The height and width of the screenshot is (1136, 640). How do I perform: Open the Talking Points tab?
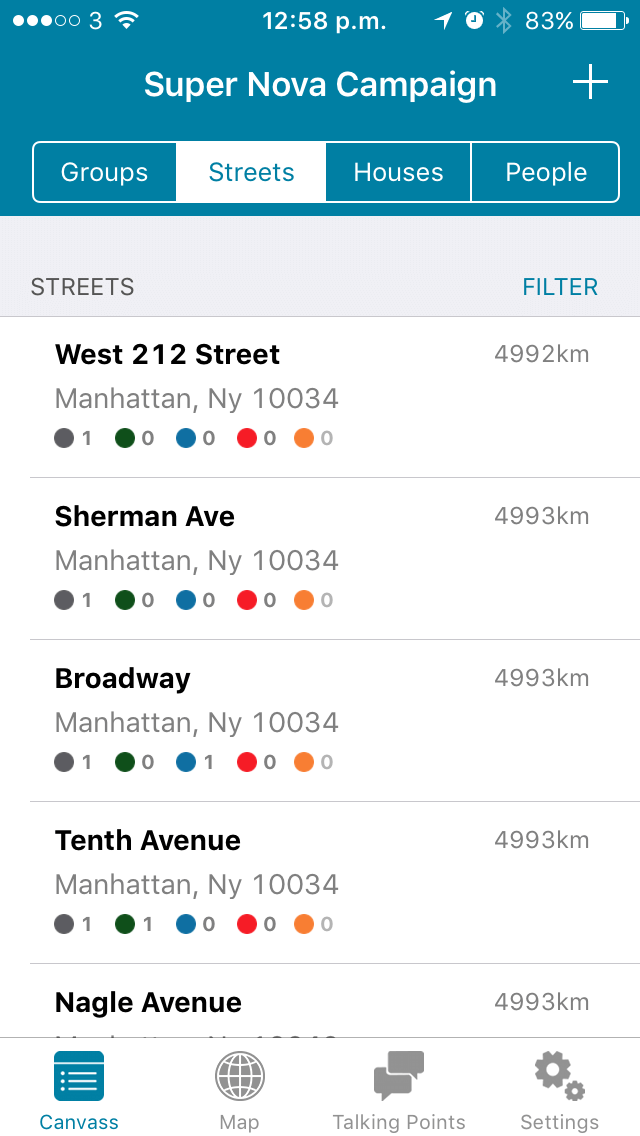(x=399, y=1090)
